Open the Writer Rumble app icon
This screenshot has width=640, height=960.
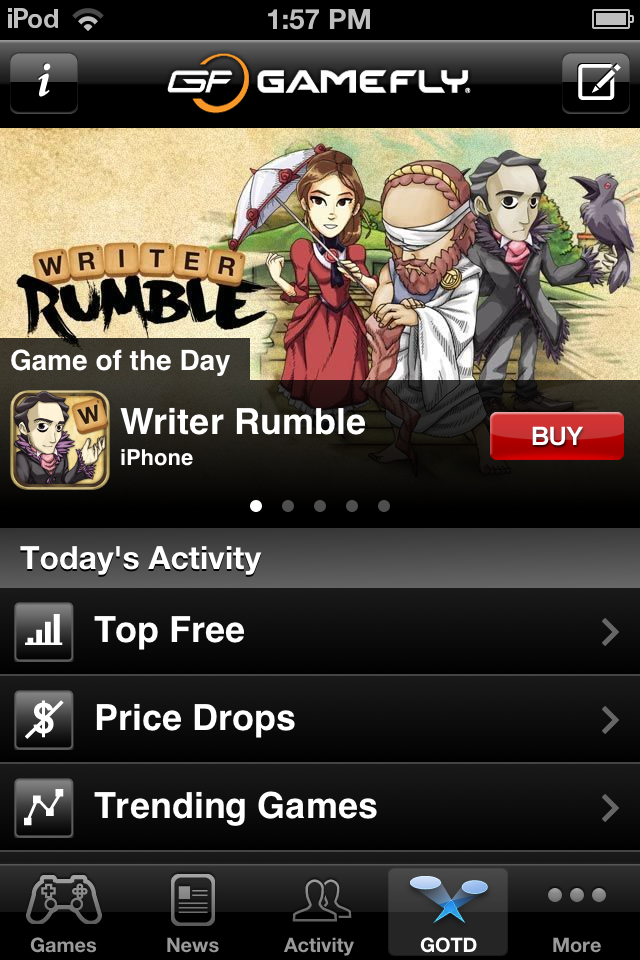pos(60,440)
